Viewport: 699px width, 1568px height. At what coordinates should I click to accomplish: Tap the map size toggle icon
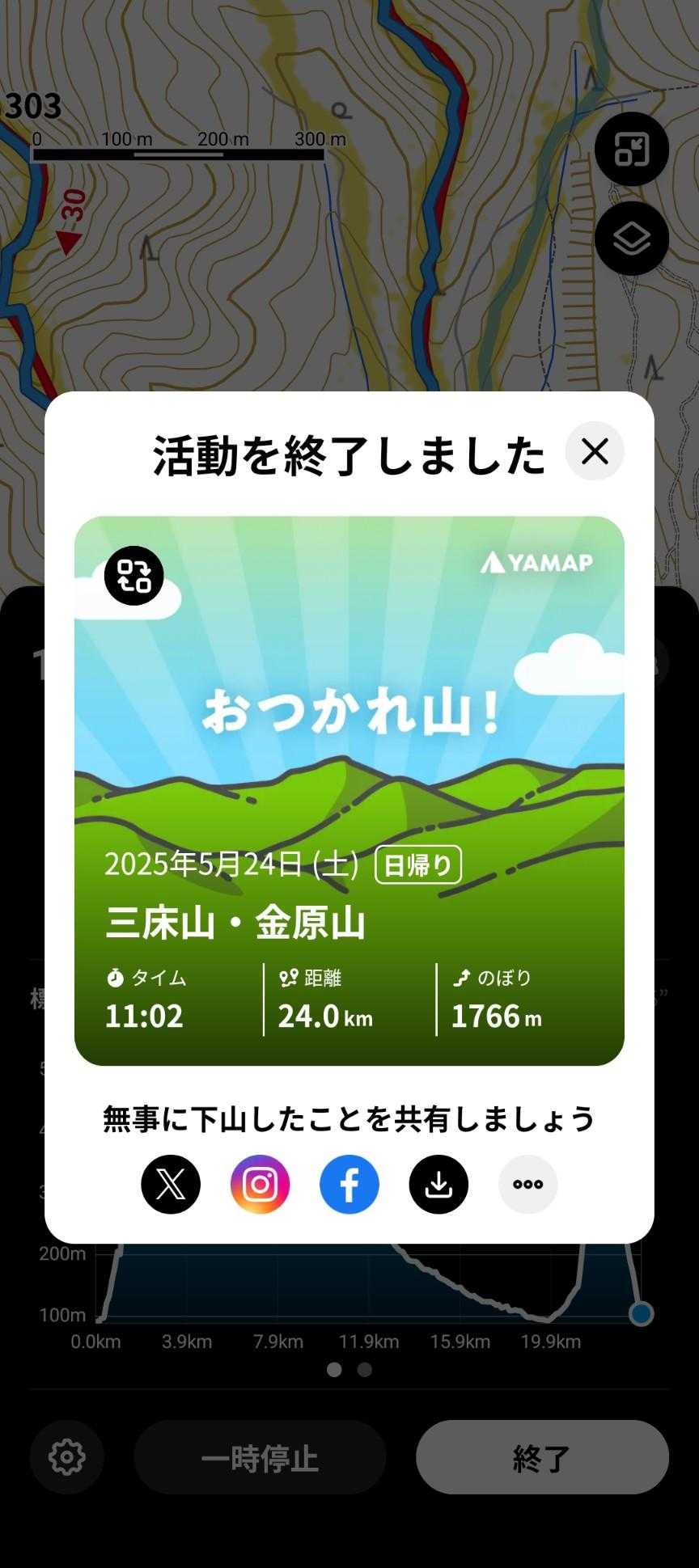631,150
